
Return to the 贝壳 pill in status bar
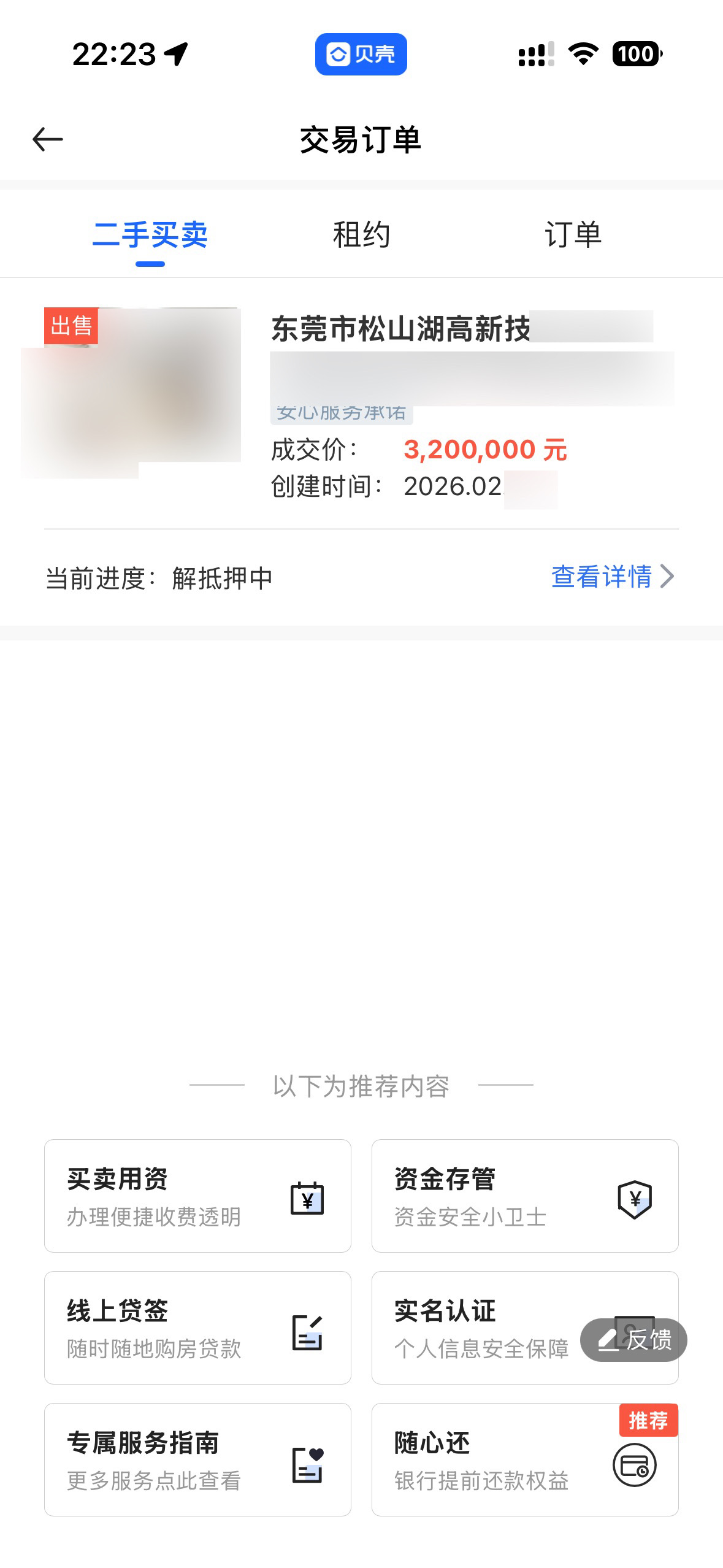[x=361, y=55]
